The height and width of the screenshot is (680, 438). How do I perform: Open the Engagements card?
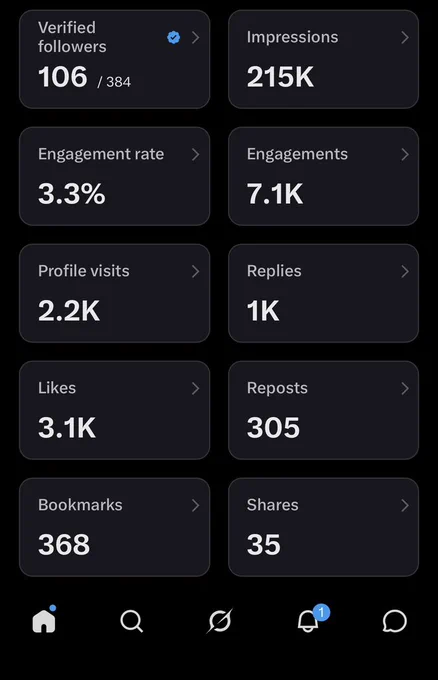[324, 176]
